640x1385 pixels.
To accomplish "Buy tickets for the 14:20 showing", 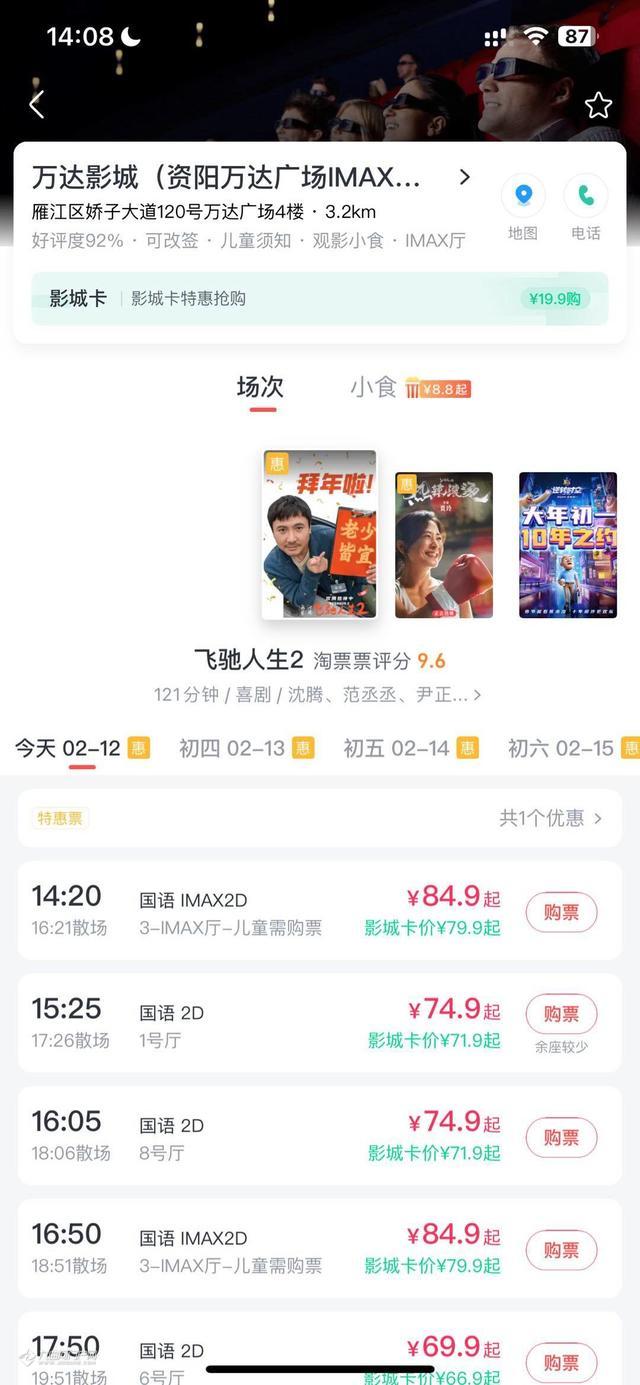I will pos(561,912).
